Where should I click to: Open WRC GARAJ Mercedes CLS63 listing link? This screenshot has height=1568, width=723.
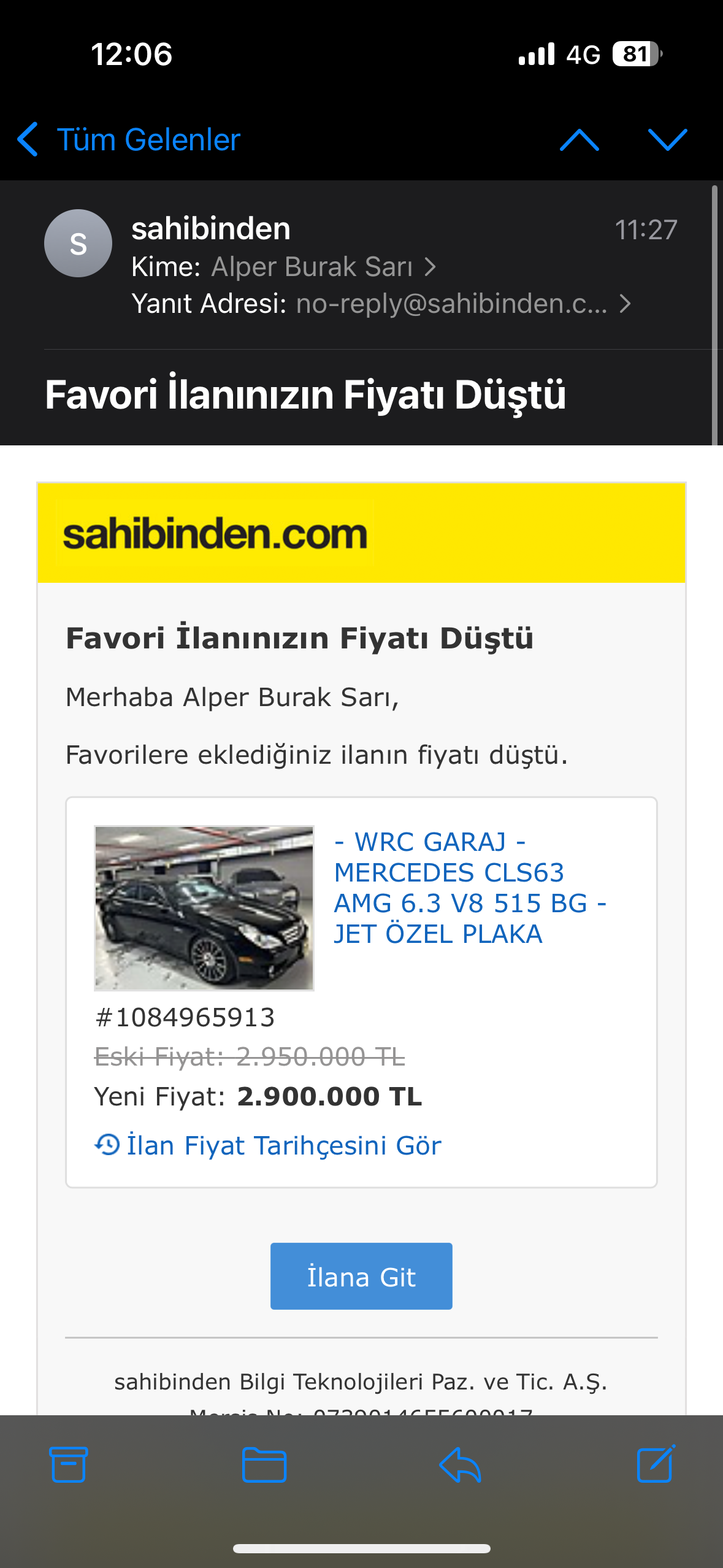coord(469,888)
